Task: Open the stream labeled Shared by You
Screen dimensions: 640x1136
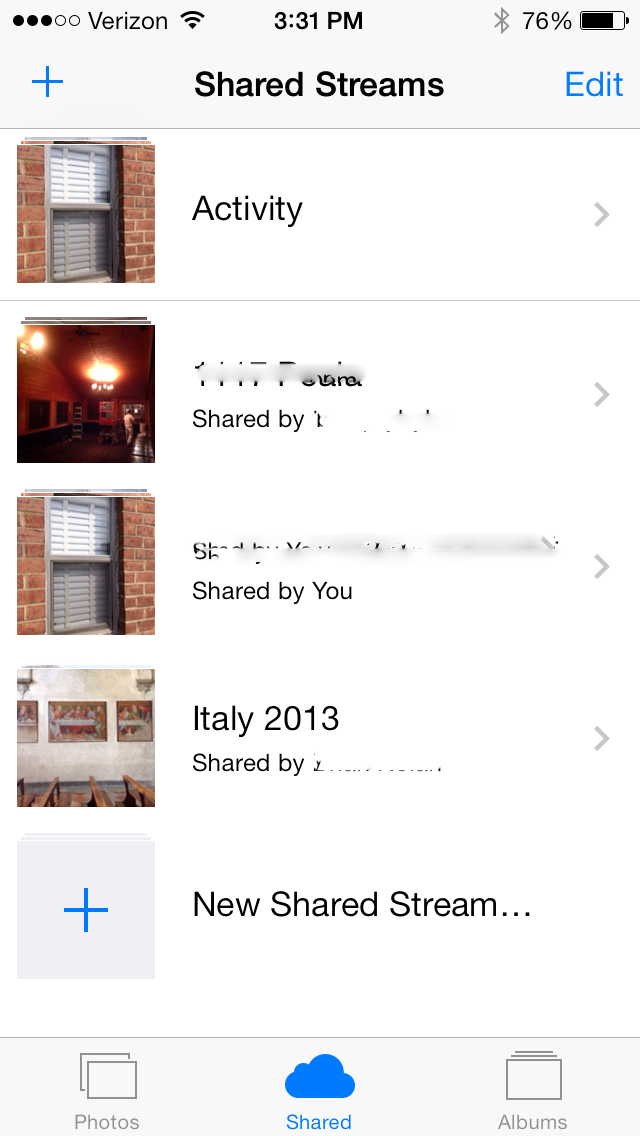Action: pos(320,567)
